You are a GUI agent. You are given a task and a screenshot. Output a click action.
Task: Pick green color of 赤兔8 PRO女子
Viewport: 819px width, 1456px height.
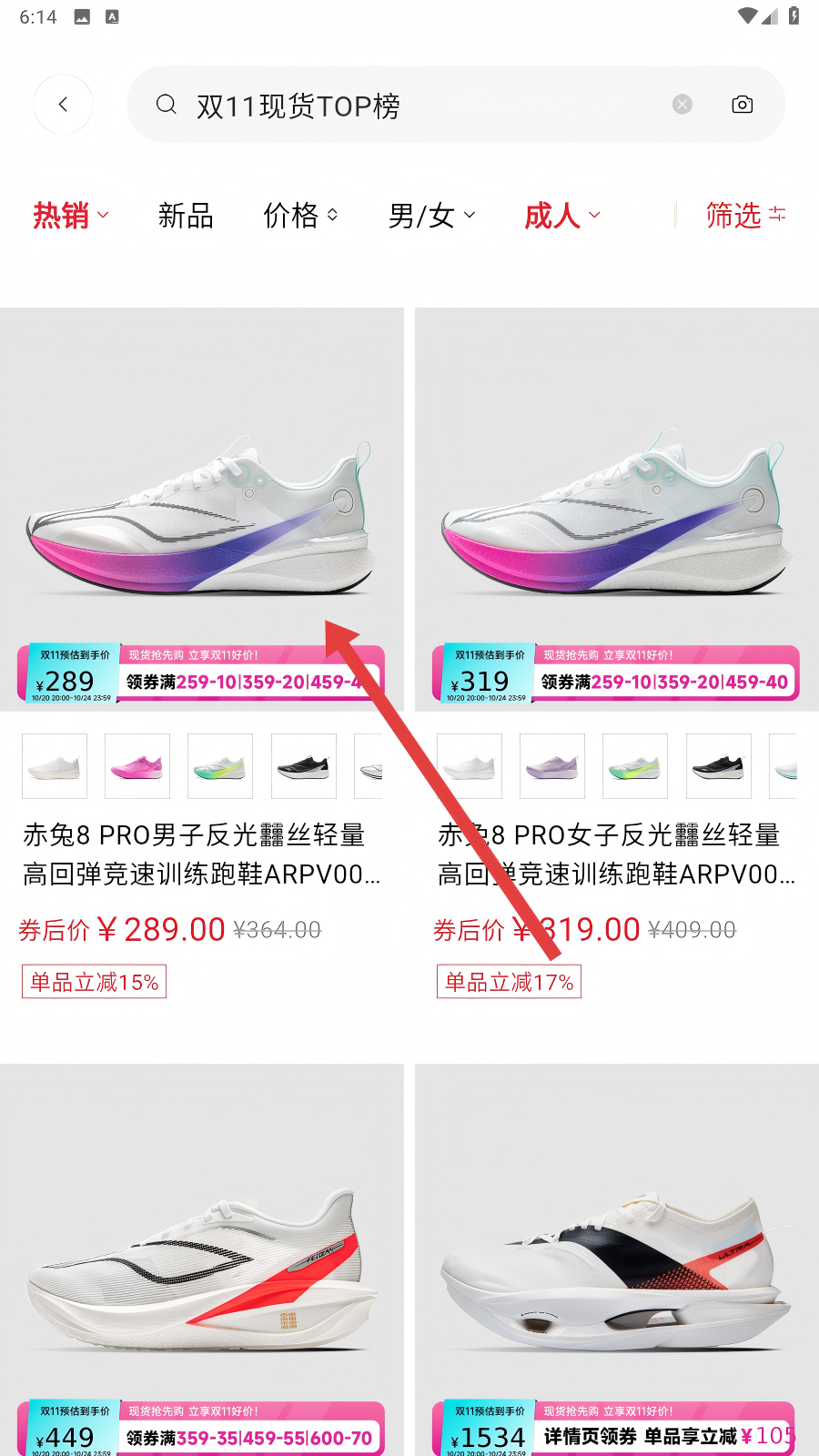coord(635,766)
